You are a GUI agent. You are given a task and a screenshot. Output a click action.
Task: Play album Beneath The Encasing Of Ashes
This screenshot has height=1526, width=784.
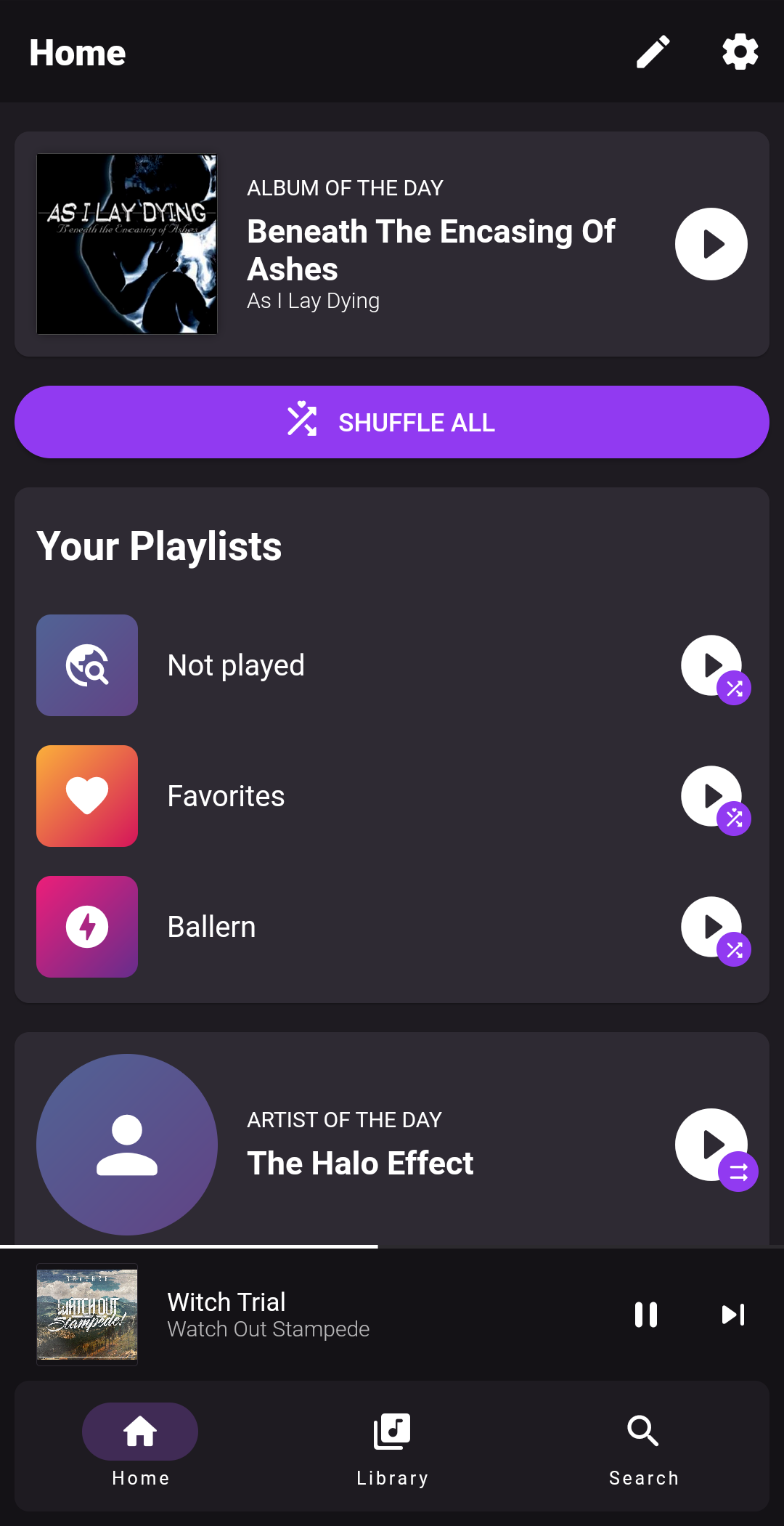point(711,244)
